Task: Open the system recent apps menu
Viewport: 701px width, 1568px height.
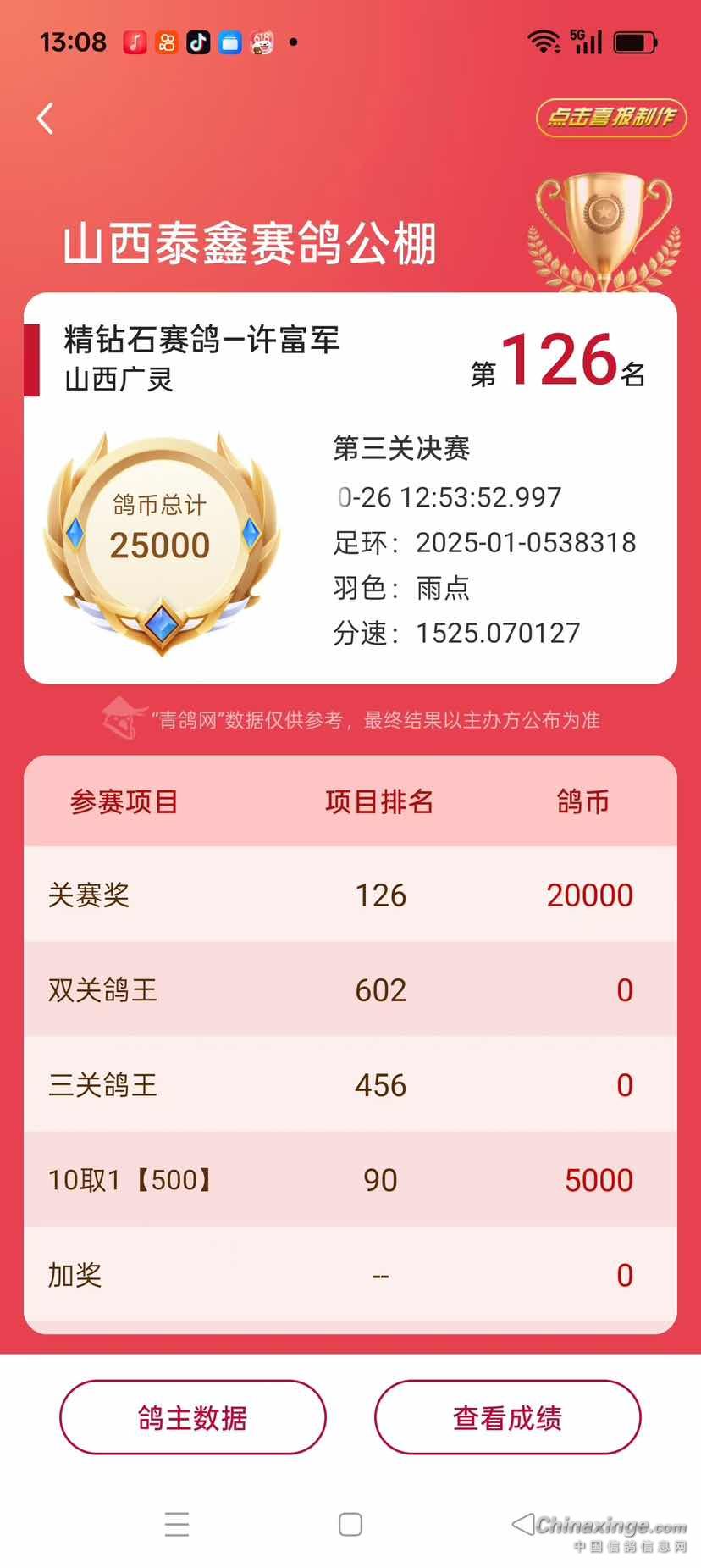Action: (x=177, y=1525)
